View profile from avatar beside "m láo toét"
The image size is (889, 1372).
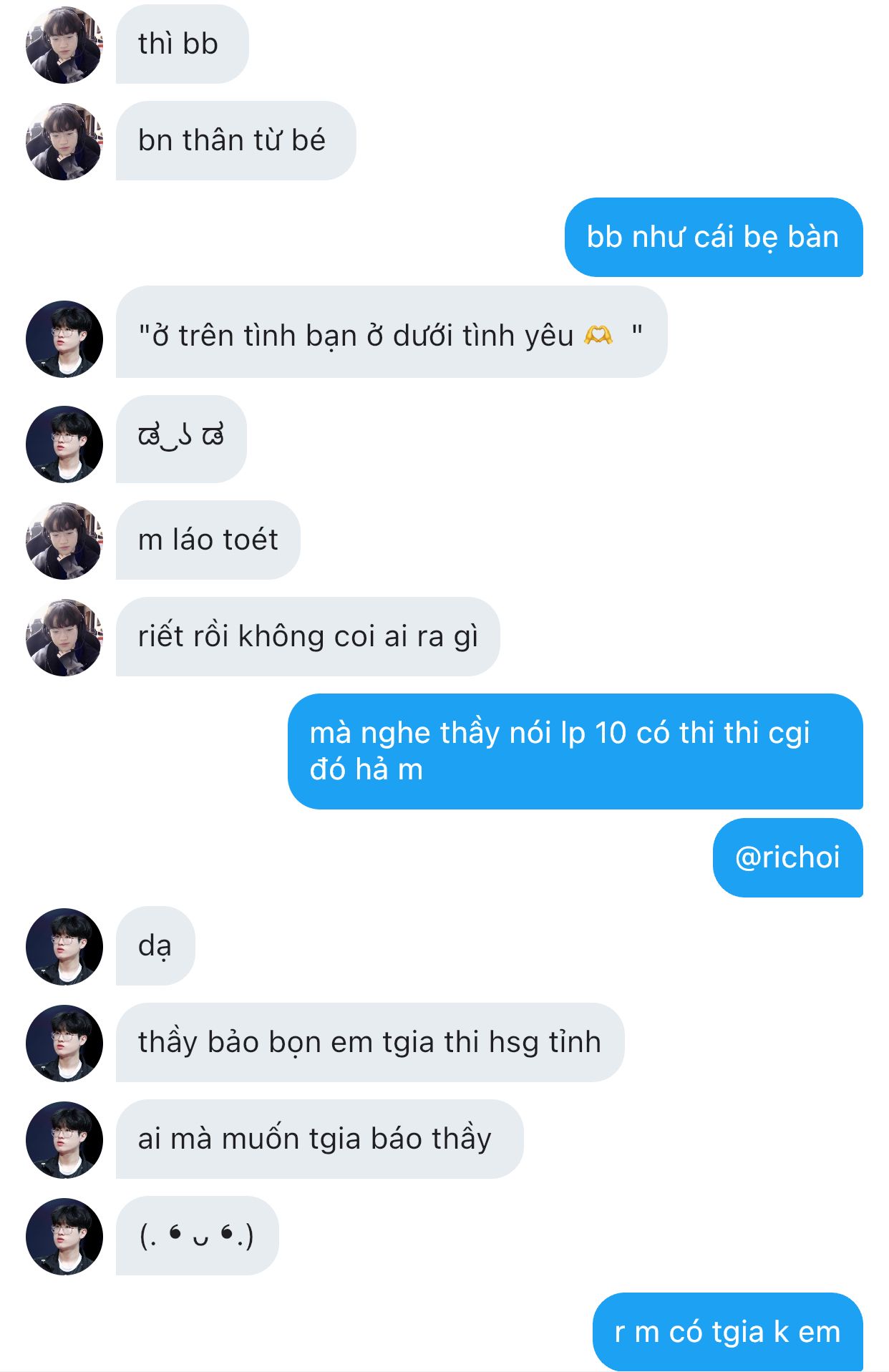point(64,540)
